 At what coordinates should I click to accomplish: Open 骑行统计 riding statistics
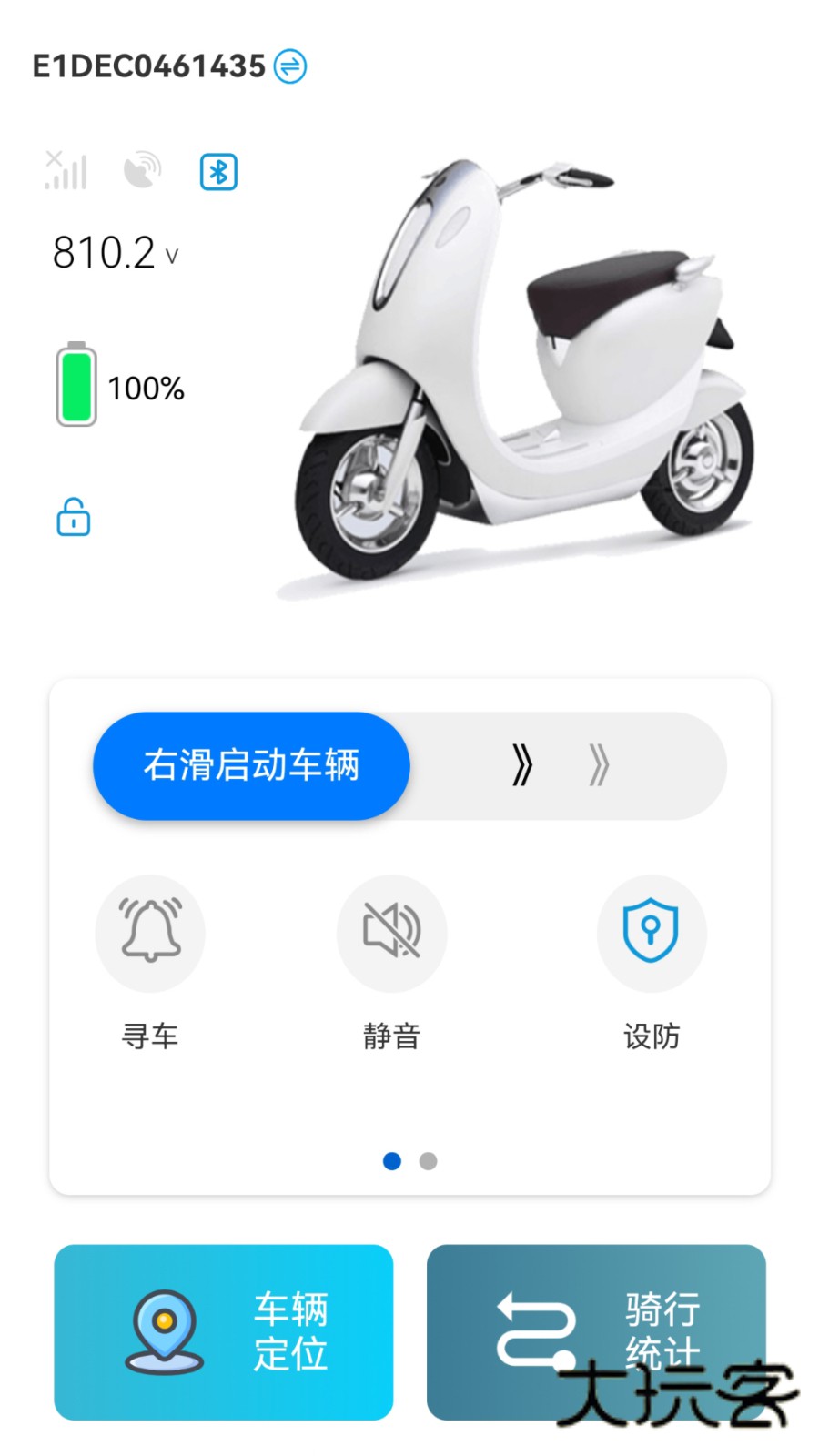point(596,1331)
